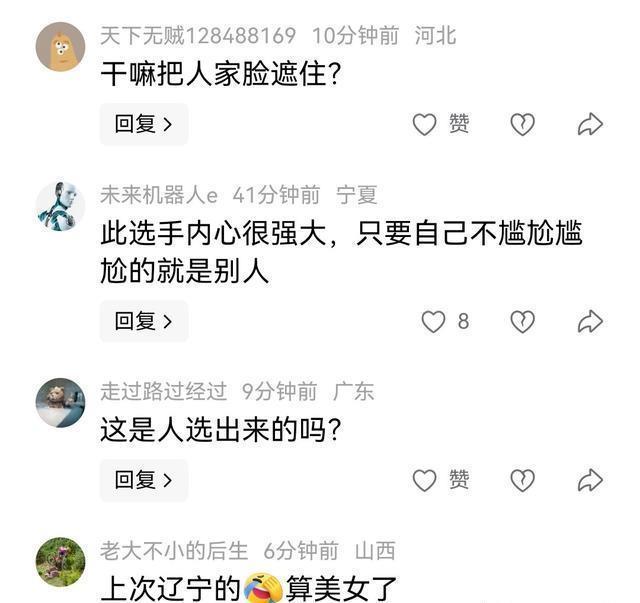The image size is (640, 603).
Task: Open 走过路过经过's avatar
Action: [60, 403]
